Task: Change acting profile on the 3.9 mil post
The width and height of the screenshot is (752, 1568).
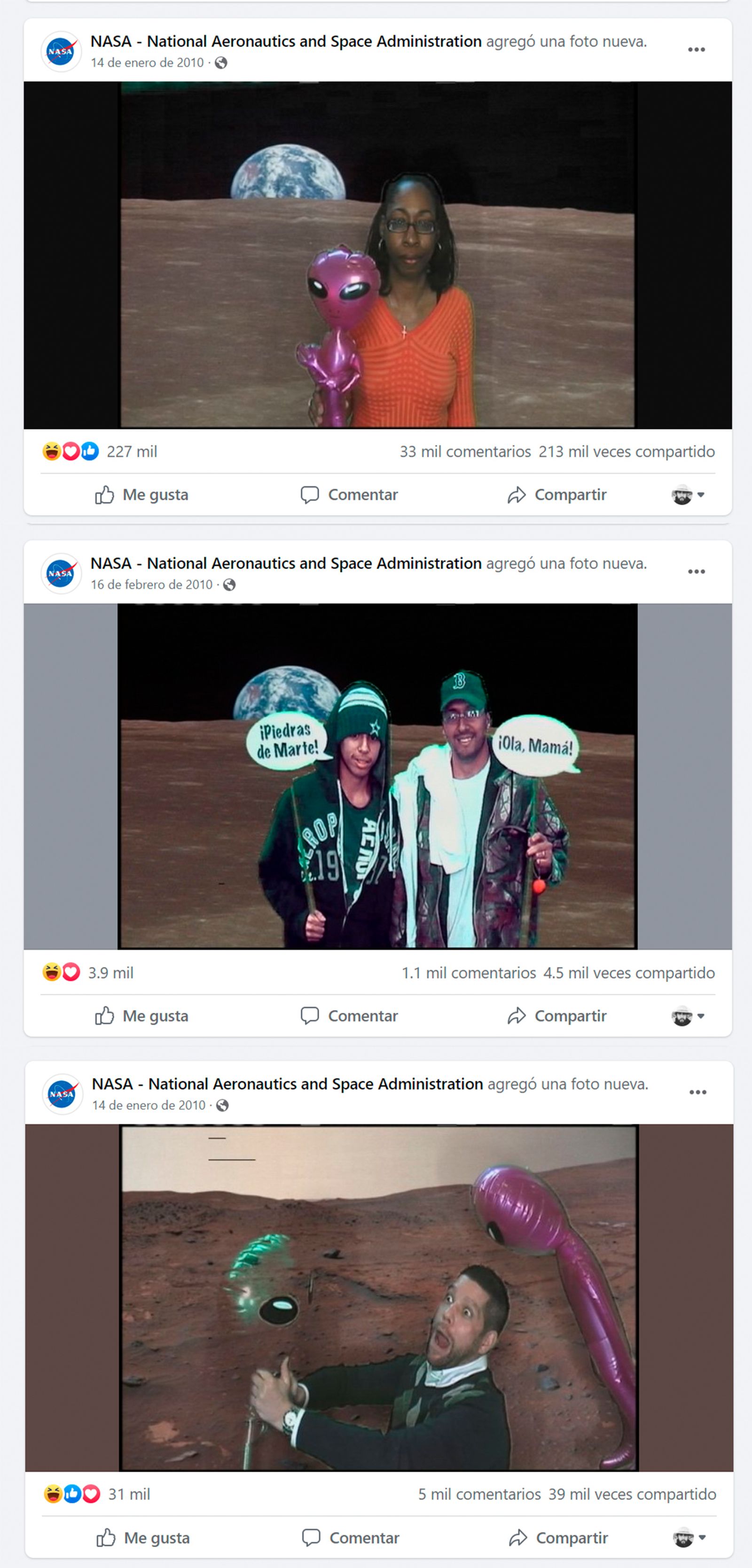Action: coord(688,1016)
